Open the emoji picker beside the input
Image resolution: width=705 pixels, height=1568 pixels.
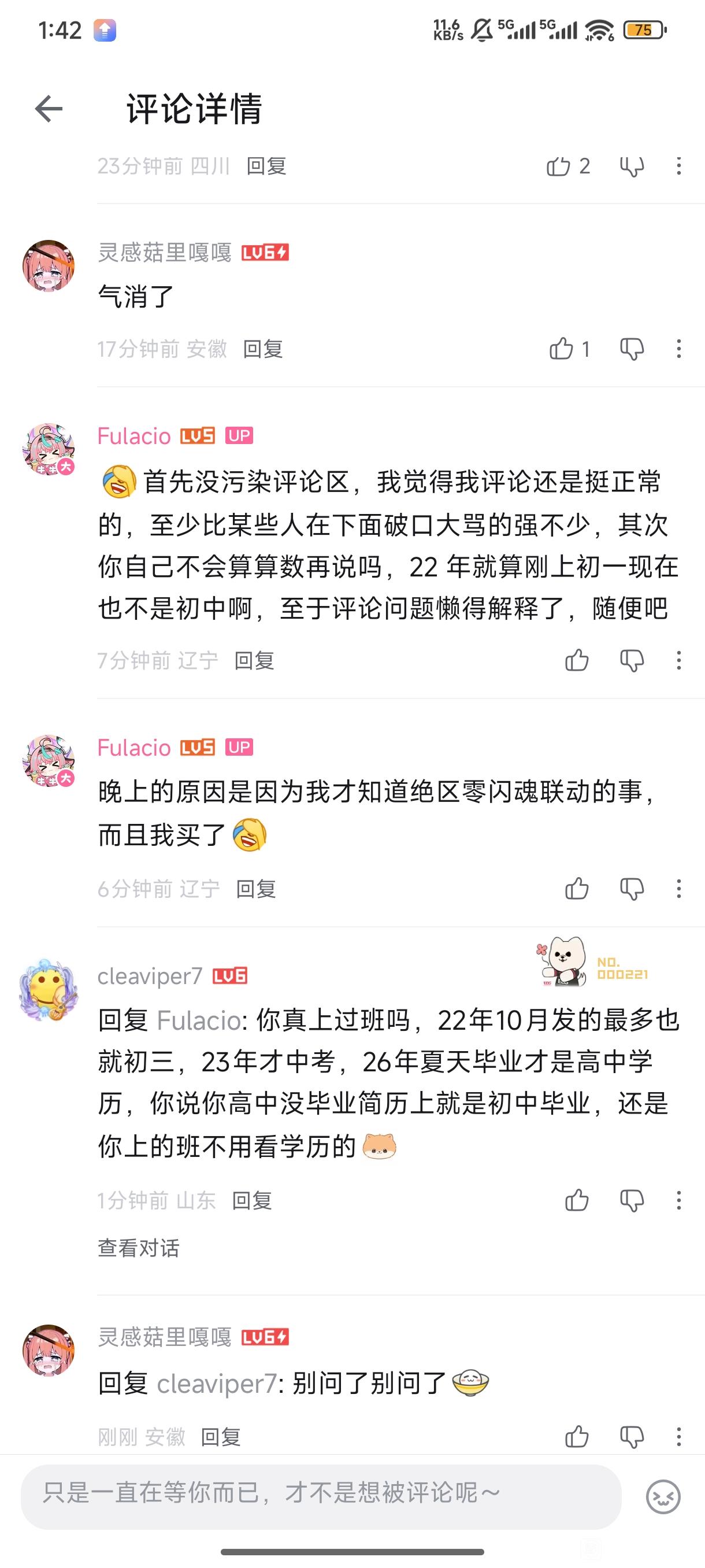point(663,1497)
